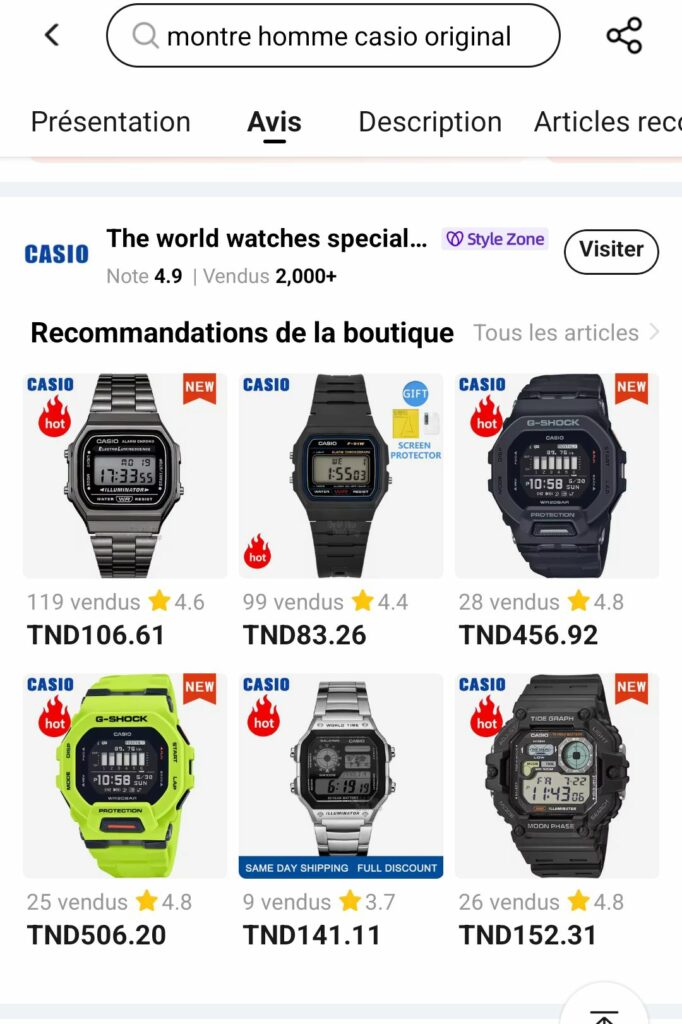
Task: Open the green G-Shock at TND506.20
Action: point(124,777)
